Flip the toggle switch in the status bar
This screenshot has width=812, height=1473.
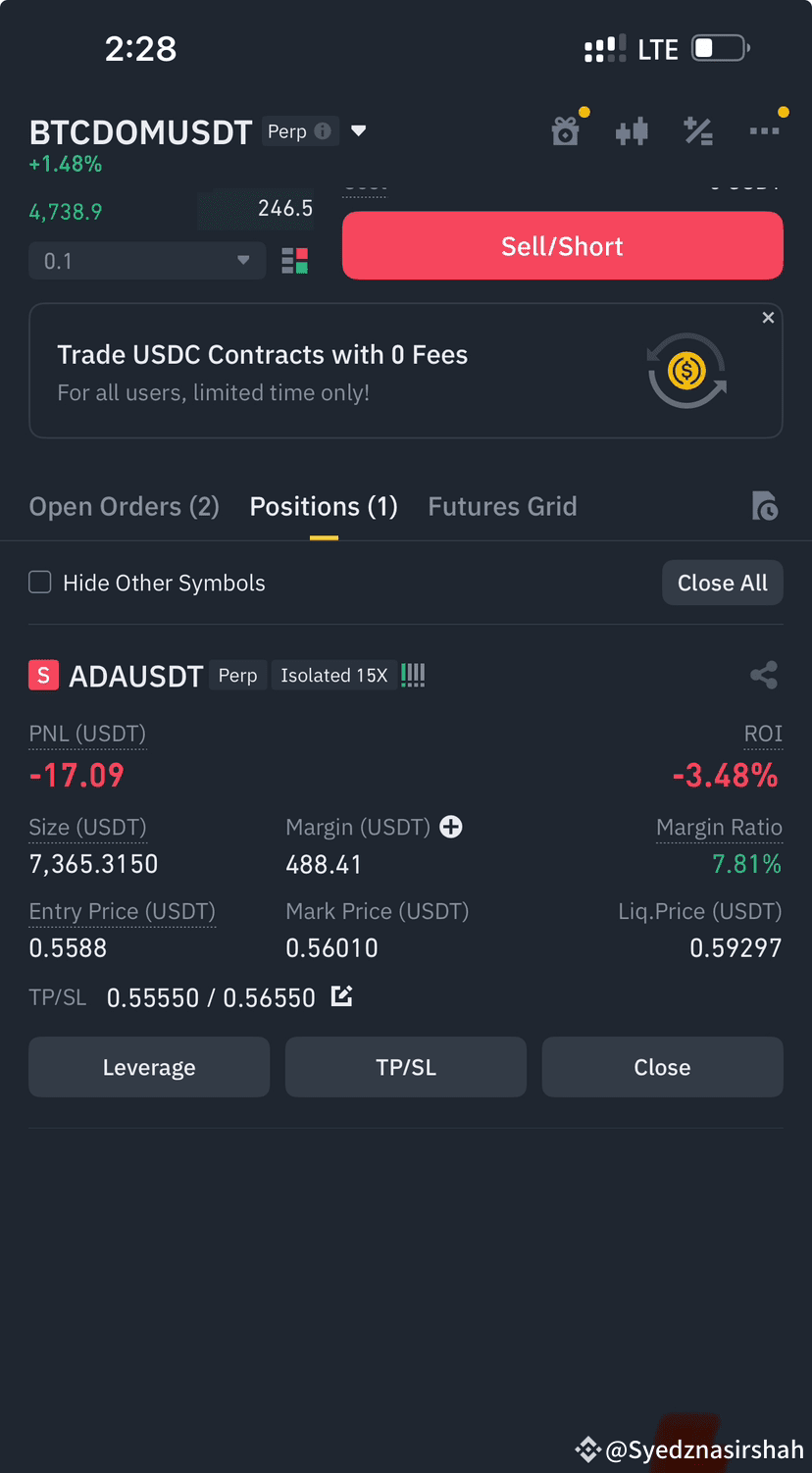720,48
